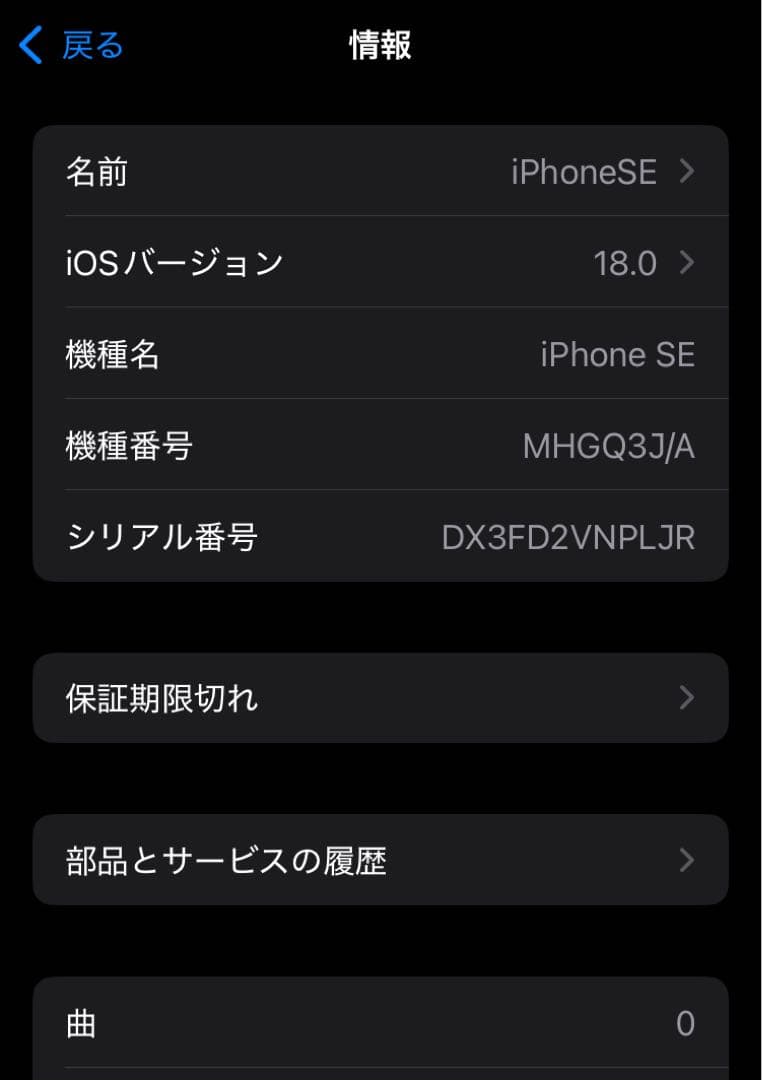The width and height of the screenshot is (762, 1081).
Task: Tap the 曲 (Songs) row showing 0
Action: tap(380, 1022)
